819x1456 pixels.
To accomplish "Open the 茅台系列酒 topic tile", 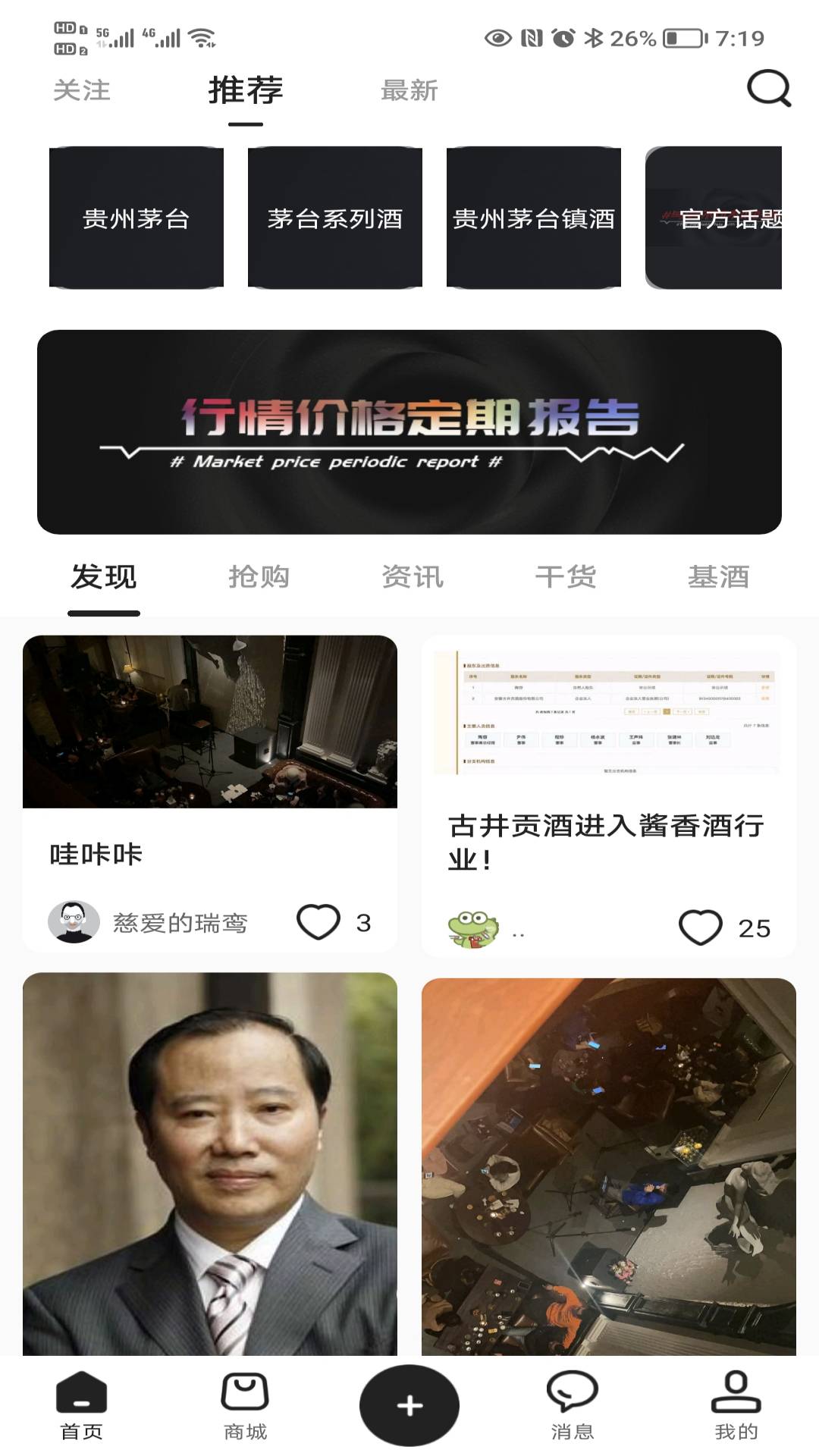I will [x=334, y=218].
